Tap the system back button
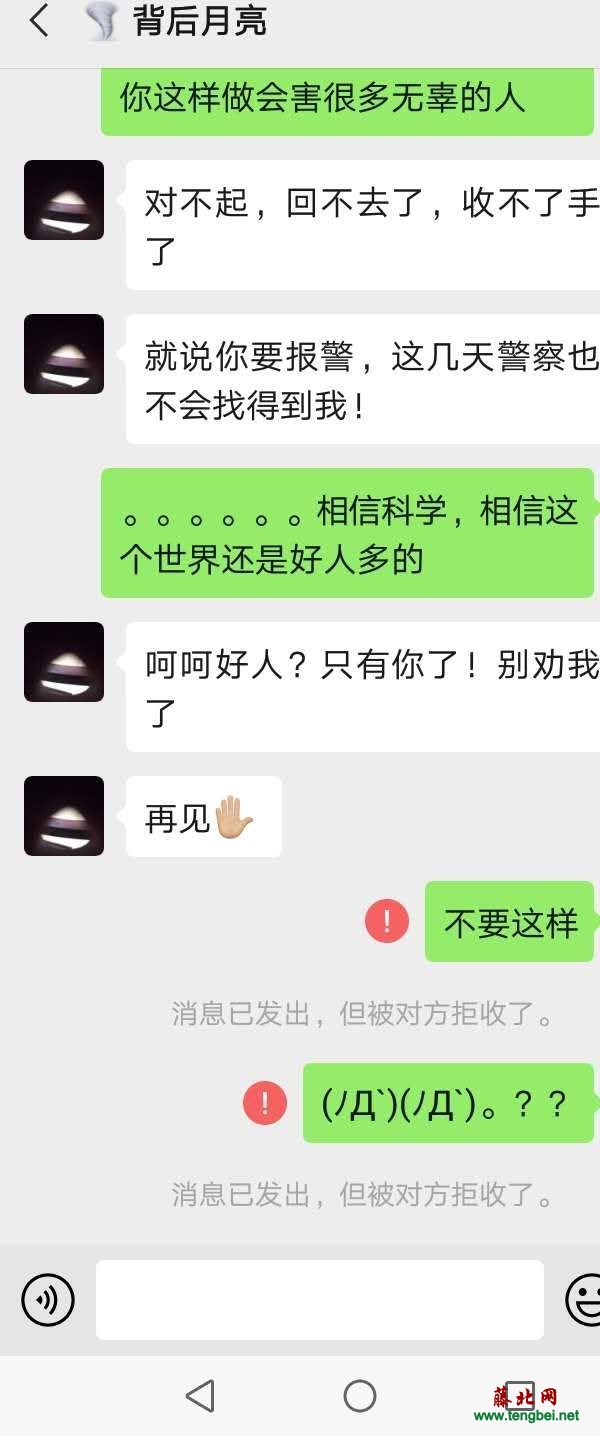This screenshot has height=1436, width=600. [x=201, y=1395]
